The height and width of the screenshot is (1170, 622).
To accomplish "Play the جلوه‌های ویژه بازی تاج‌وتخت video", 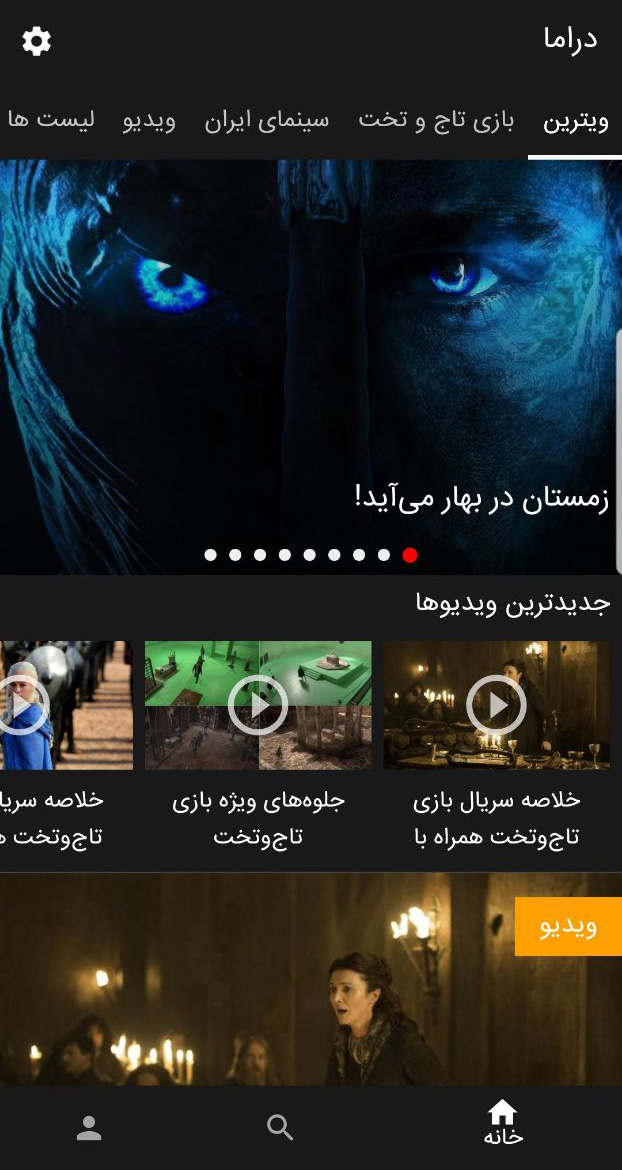I will (x=258, y=705).
